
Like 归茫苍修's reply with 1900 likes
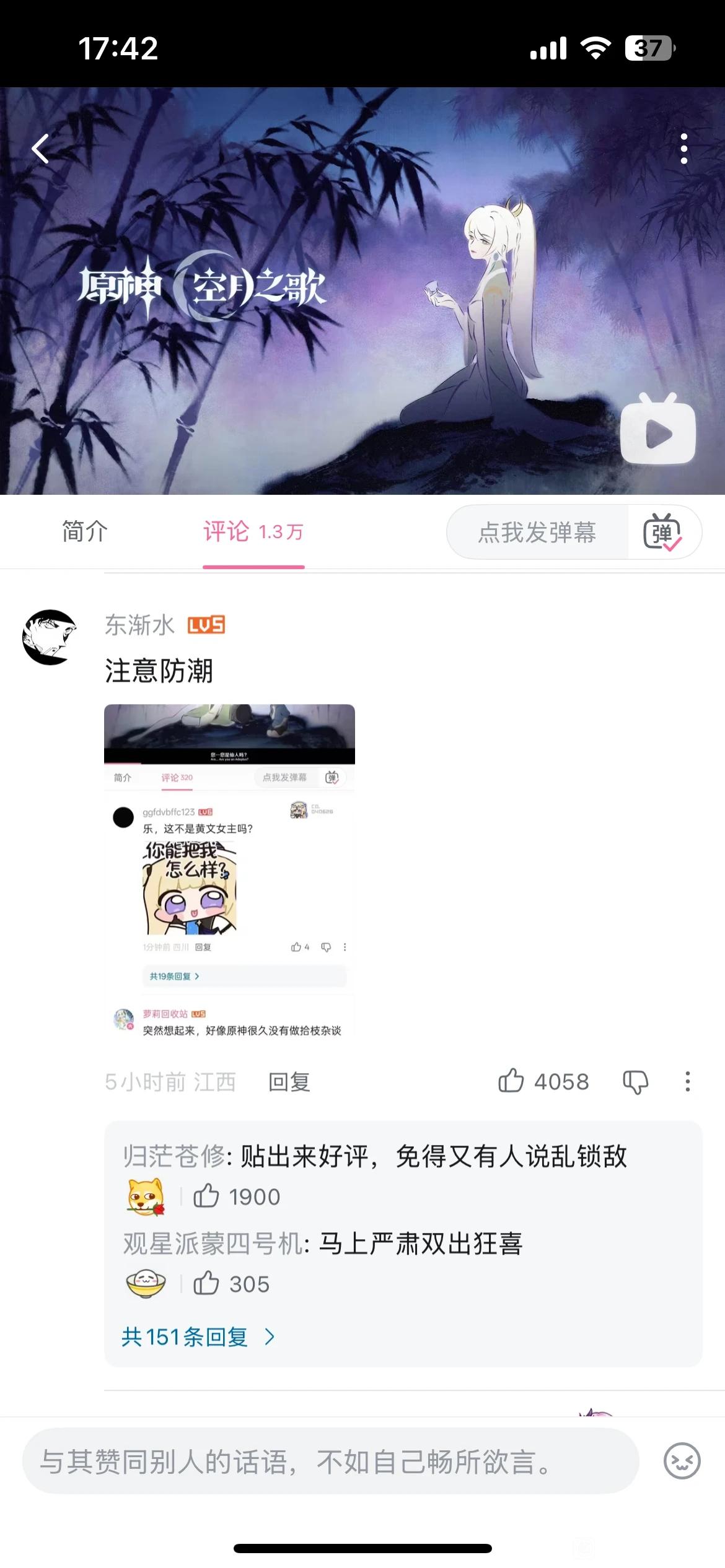206,1196
